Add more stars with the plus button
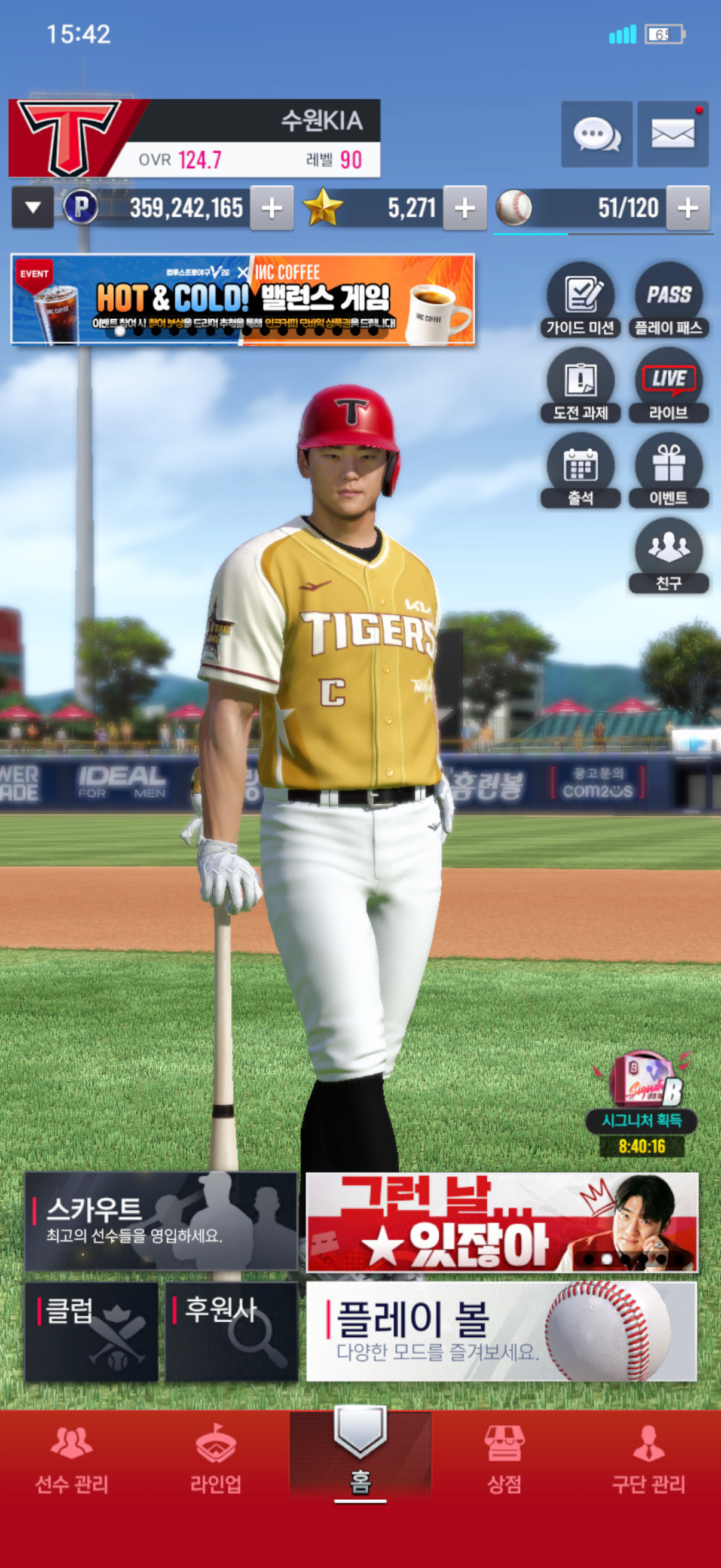Viewport: 721px width, 1568px height. (465, 208)
